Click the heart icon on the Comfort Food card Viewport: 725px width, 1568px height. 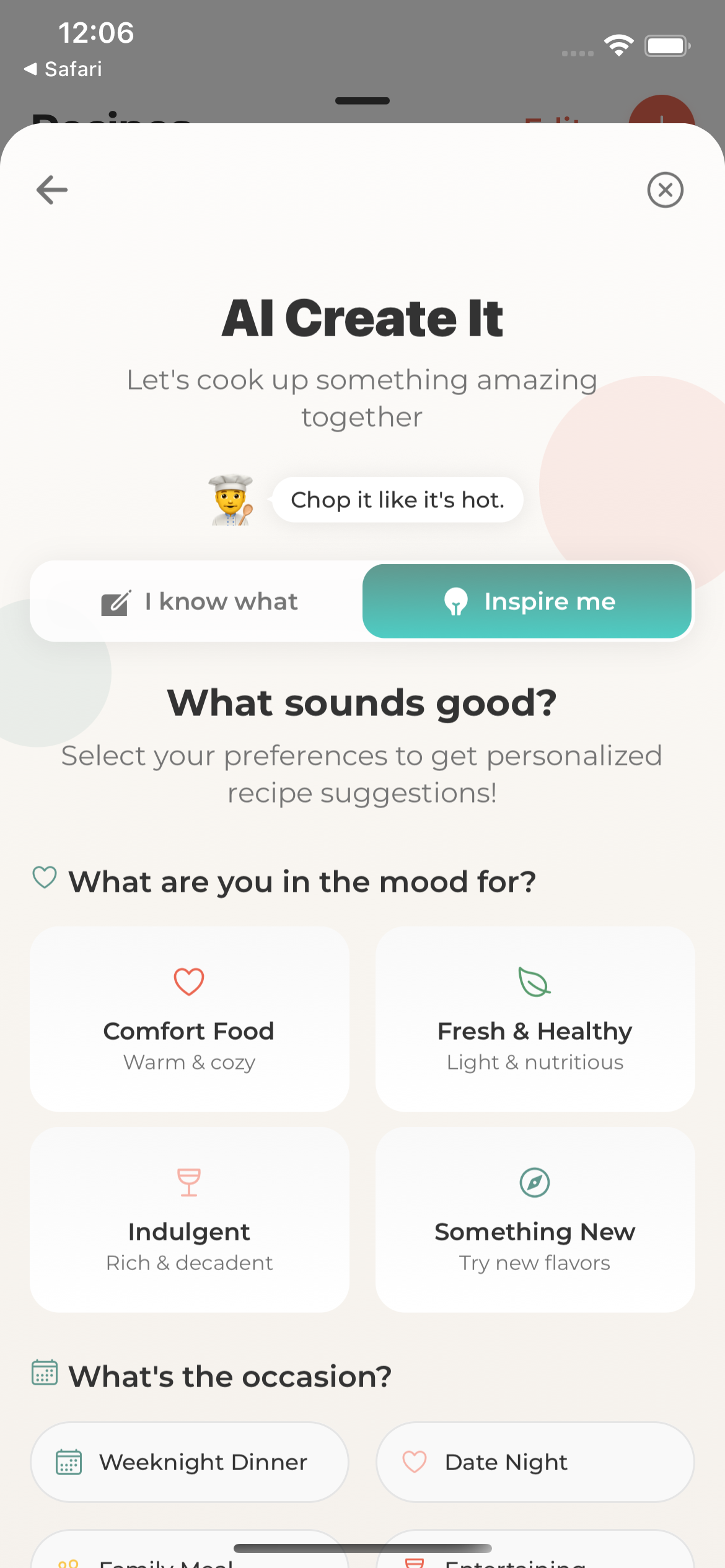(x=188, y=981)
